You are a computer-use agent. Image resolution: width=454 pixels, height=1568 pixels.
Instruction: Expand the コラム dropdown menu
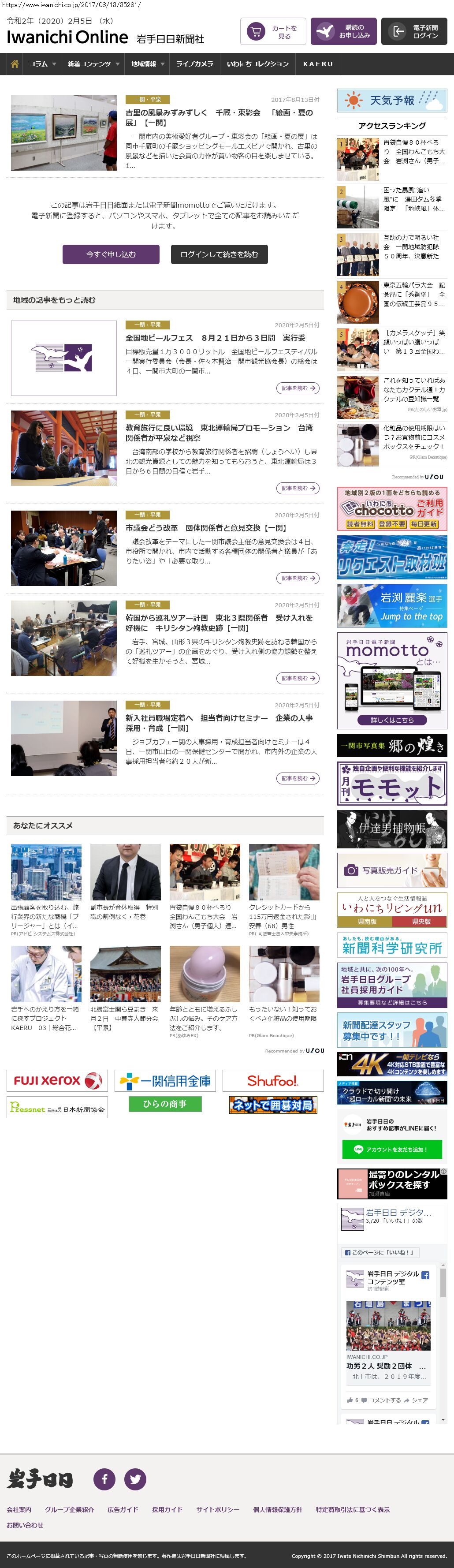click(42, 64)
